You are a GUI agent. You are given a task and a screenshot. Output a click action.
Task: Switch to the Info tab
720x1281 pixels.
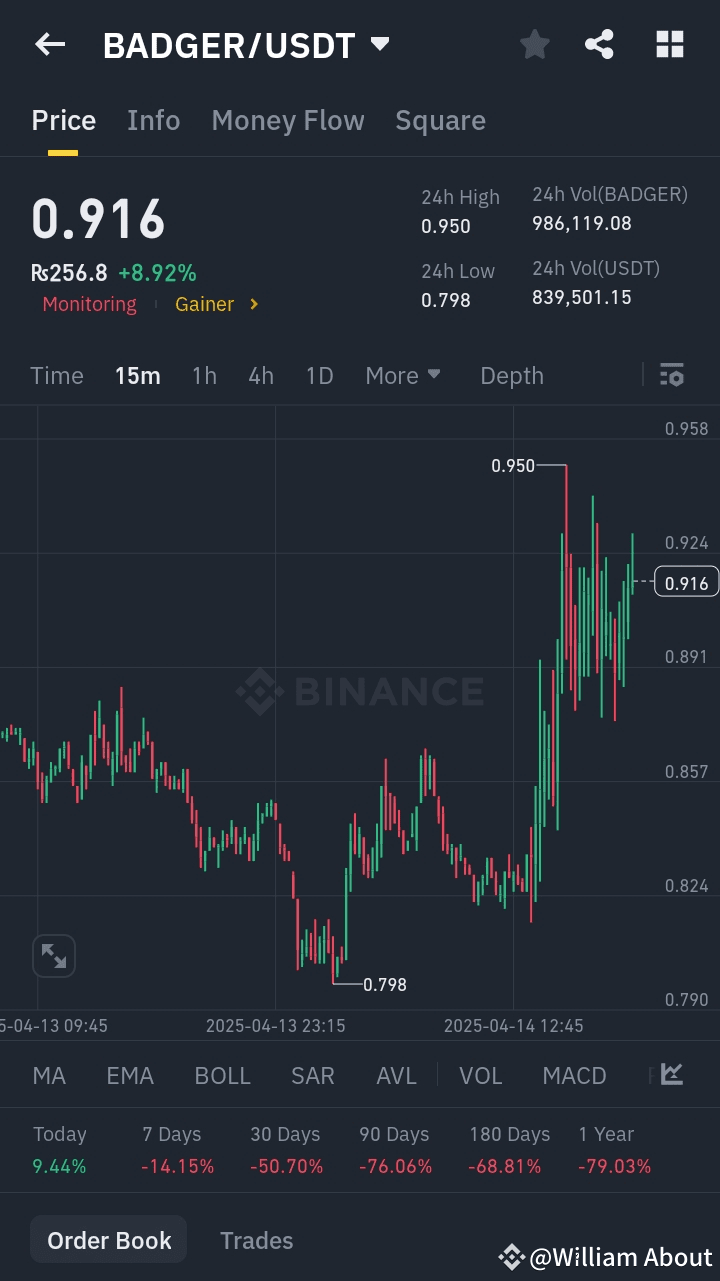click(x=153, y=120)
